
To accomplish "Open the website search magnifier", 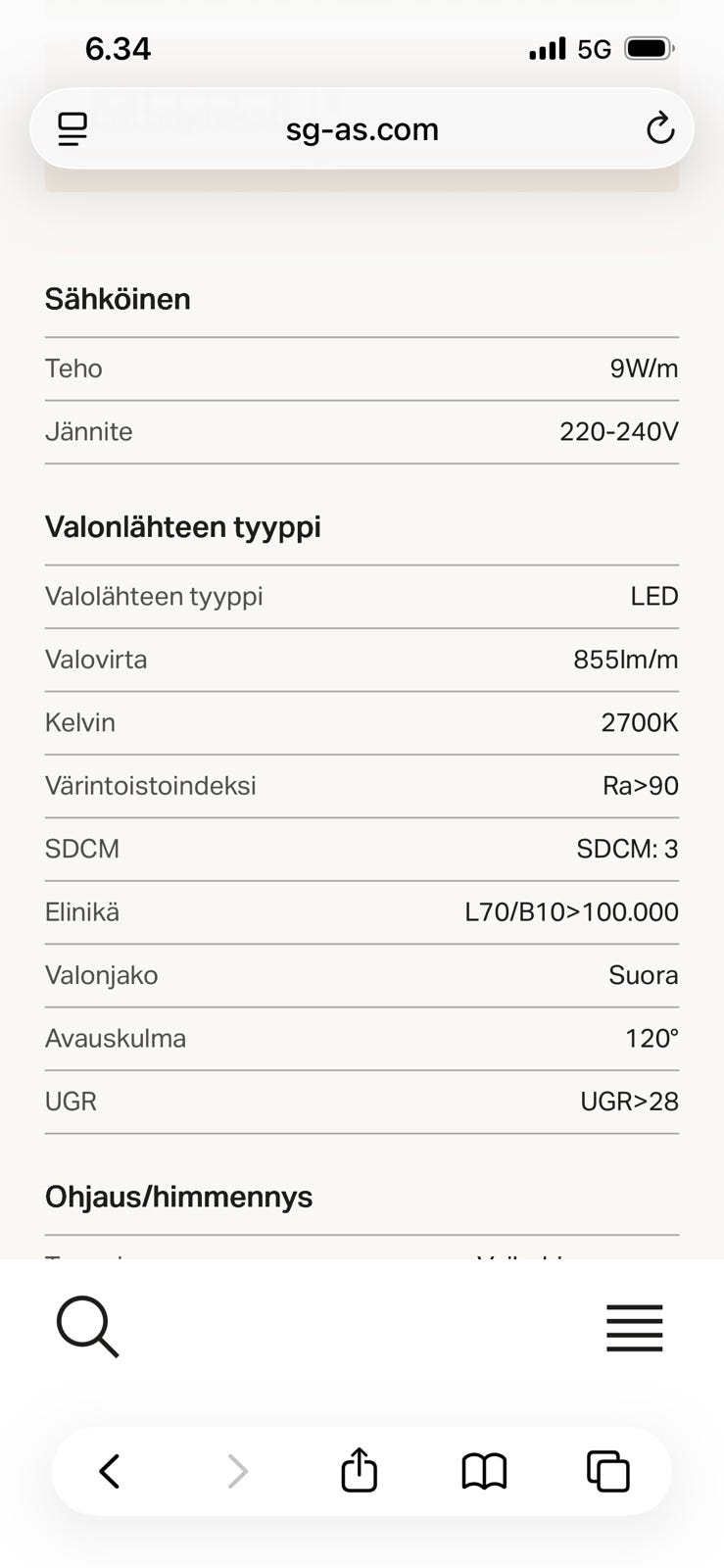I will (87, 1328).
